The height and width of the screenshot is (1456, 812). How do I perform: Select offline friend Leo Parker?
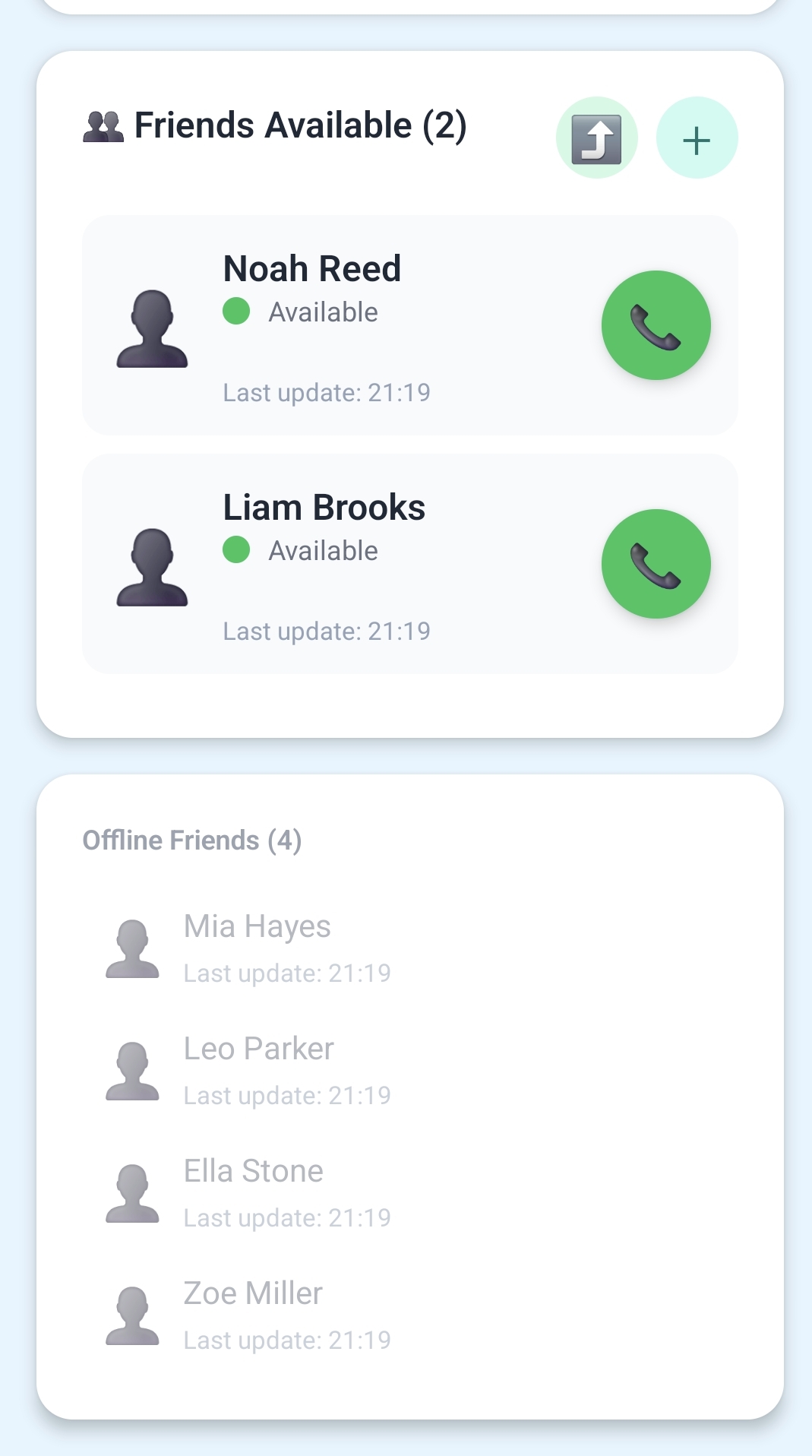[258, 1071]
